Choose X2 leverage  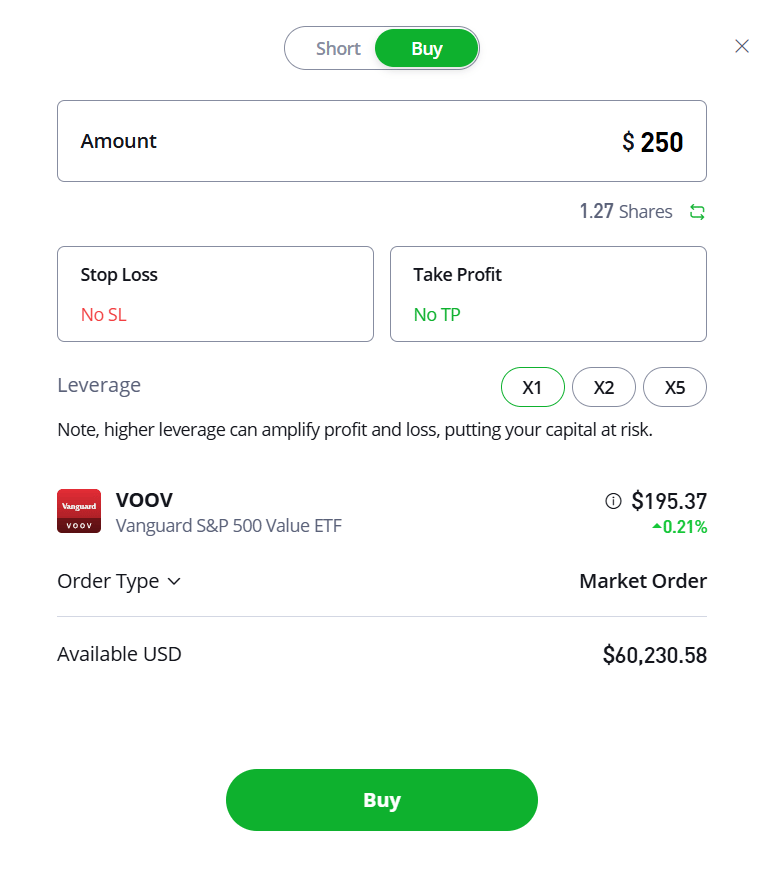604,387
